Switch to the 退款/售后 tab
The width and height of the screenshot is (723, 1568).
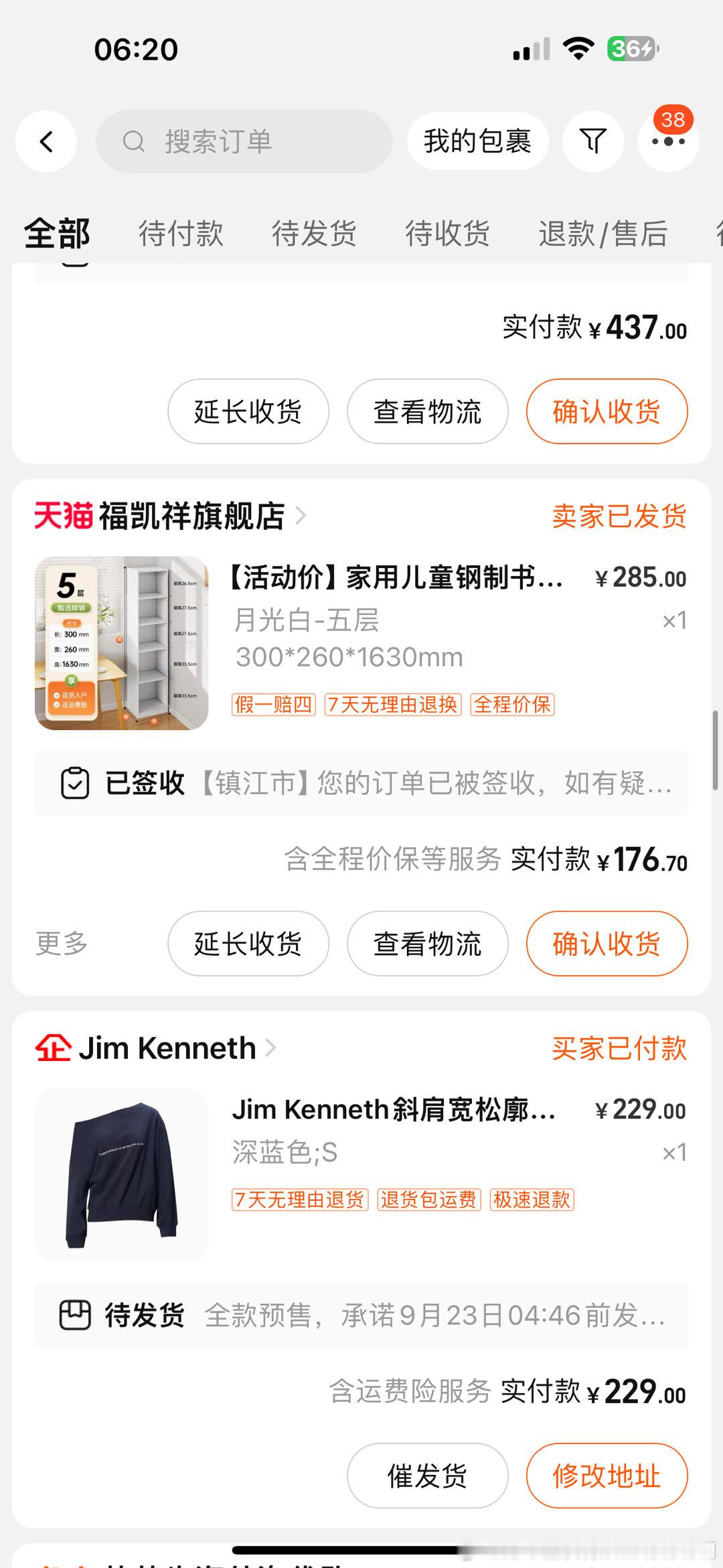(603, 234)
